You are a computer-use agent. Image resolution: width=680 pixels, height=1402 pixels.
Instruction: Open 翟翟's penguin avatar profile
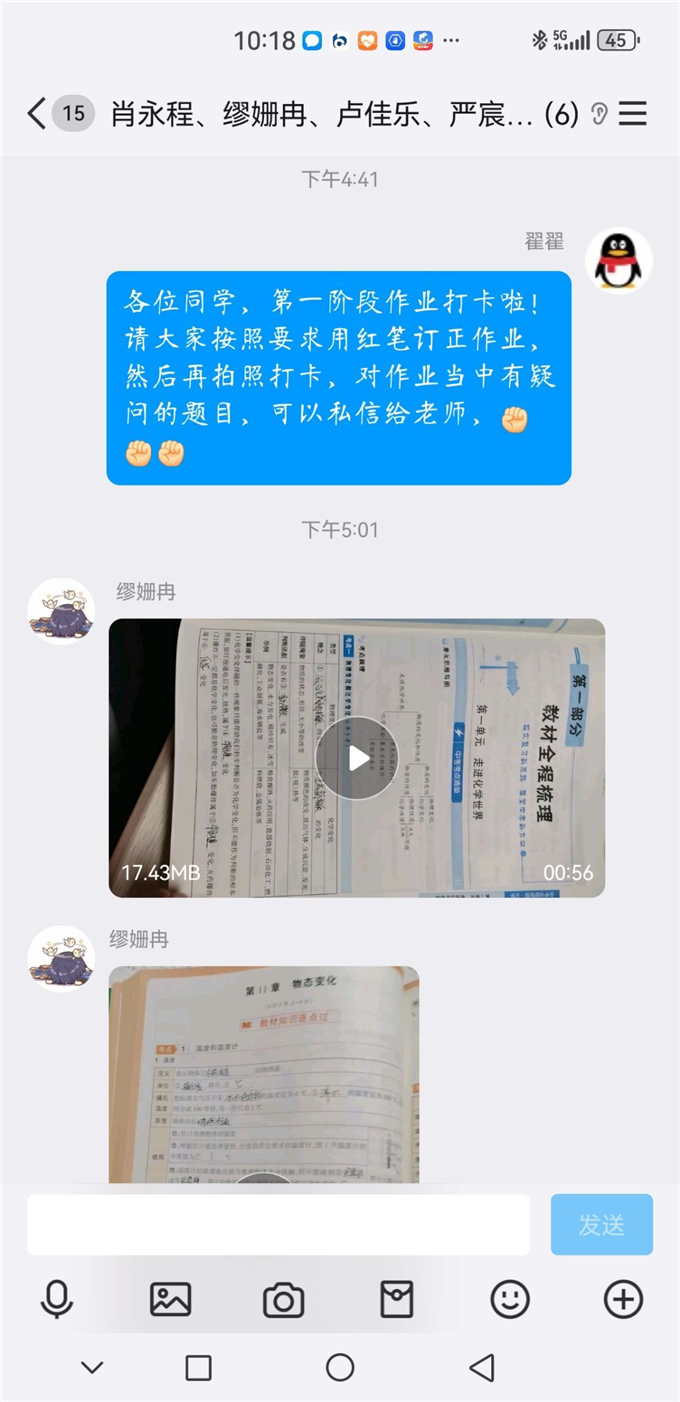coord(619,261)
